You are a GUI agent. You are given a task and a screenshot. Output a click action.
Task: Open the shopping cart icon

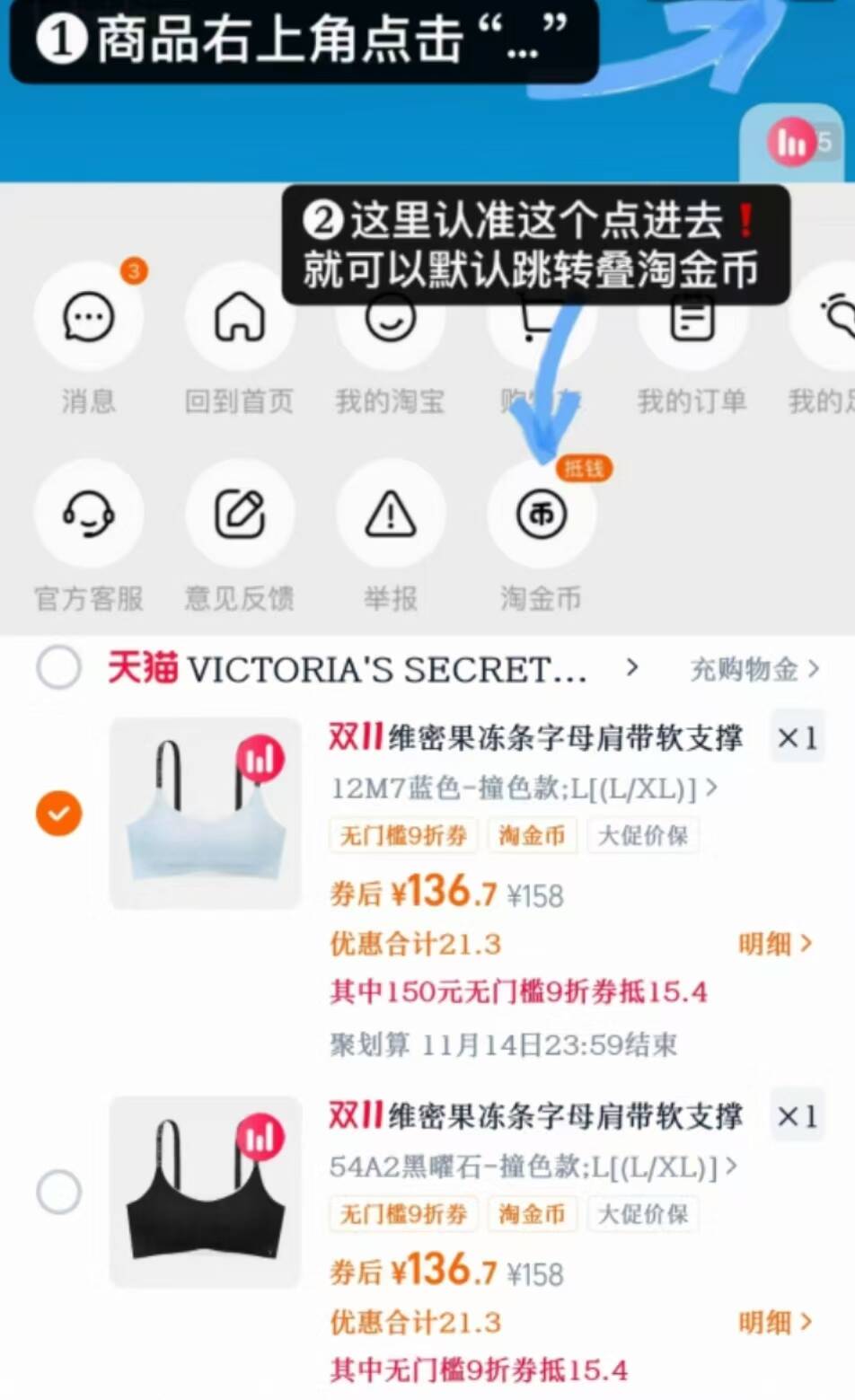click(539, 316)
